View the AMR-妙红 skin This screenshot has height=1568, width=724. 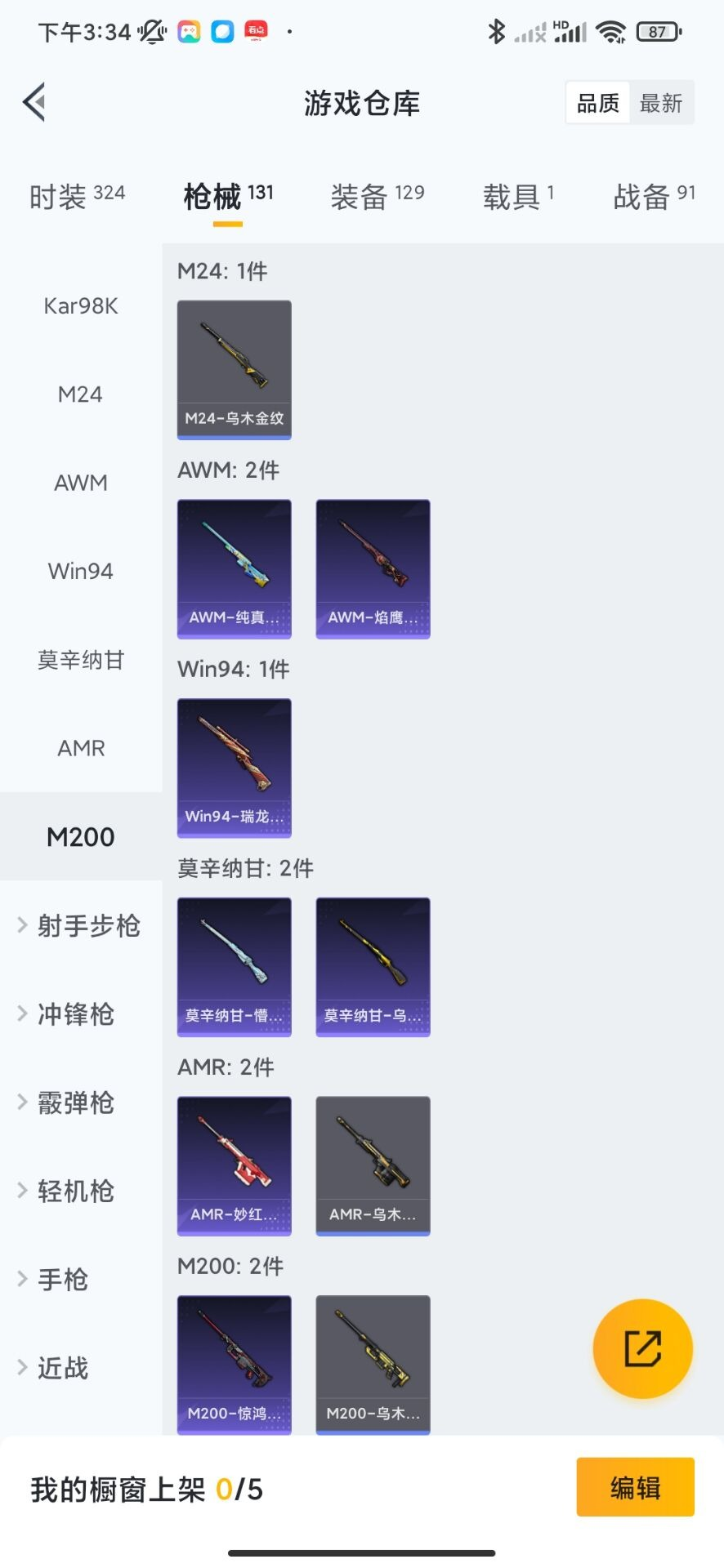coord(235,1165)
